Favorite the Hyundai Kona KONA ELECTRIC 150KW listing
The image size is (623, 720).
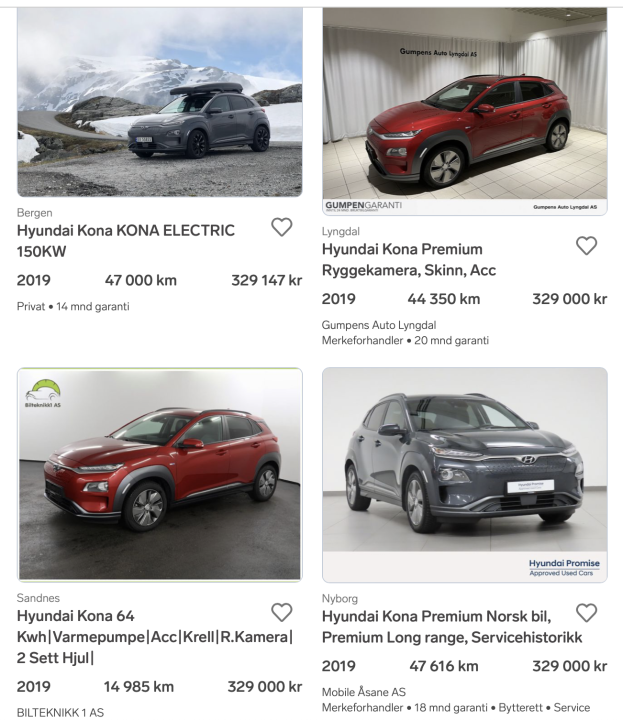(x=282, y=228)
